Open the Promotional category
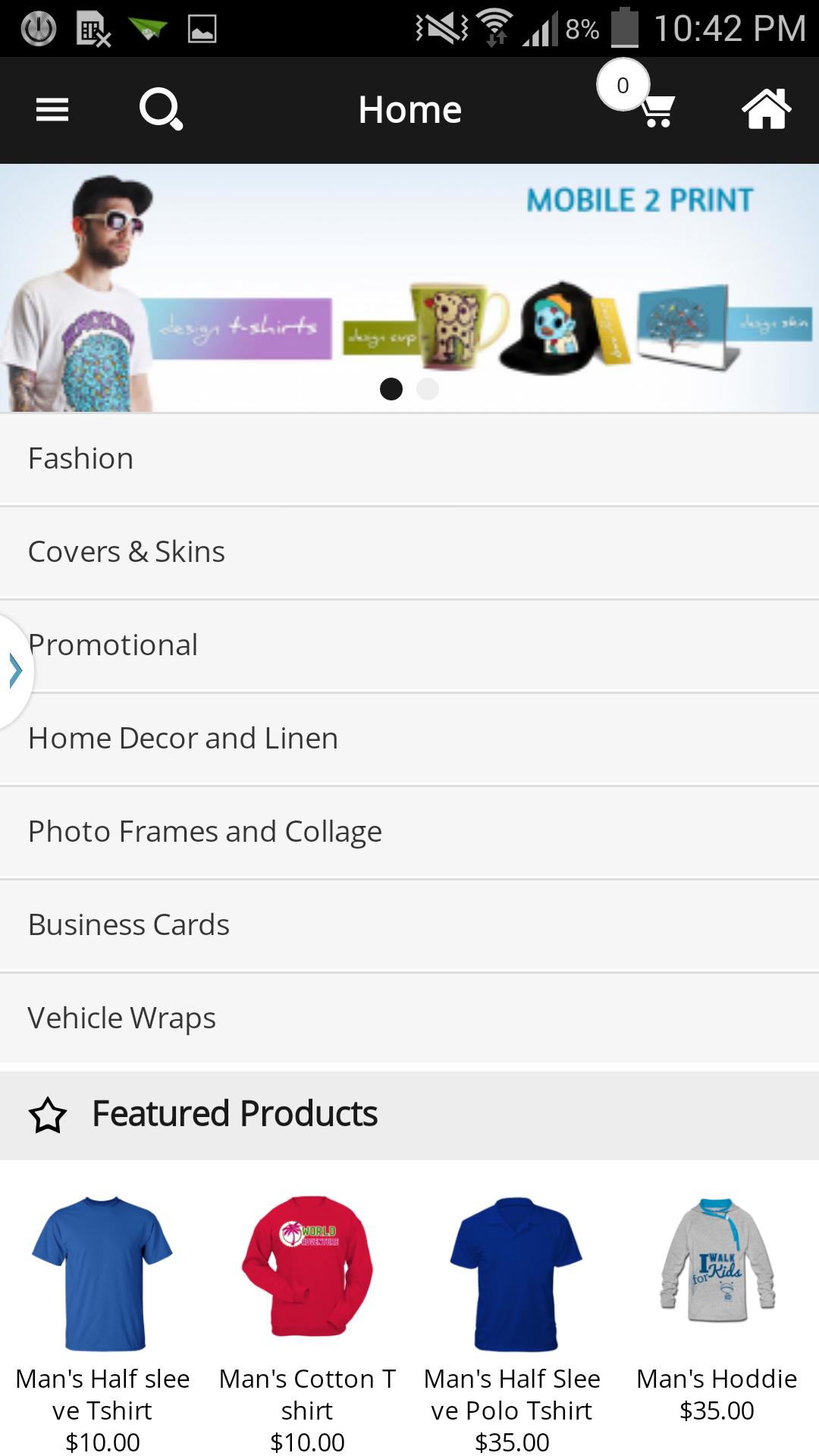Screen dimensions: 819x1456 coord(409,645)
